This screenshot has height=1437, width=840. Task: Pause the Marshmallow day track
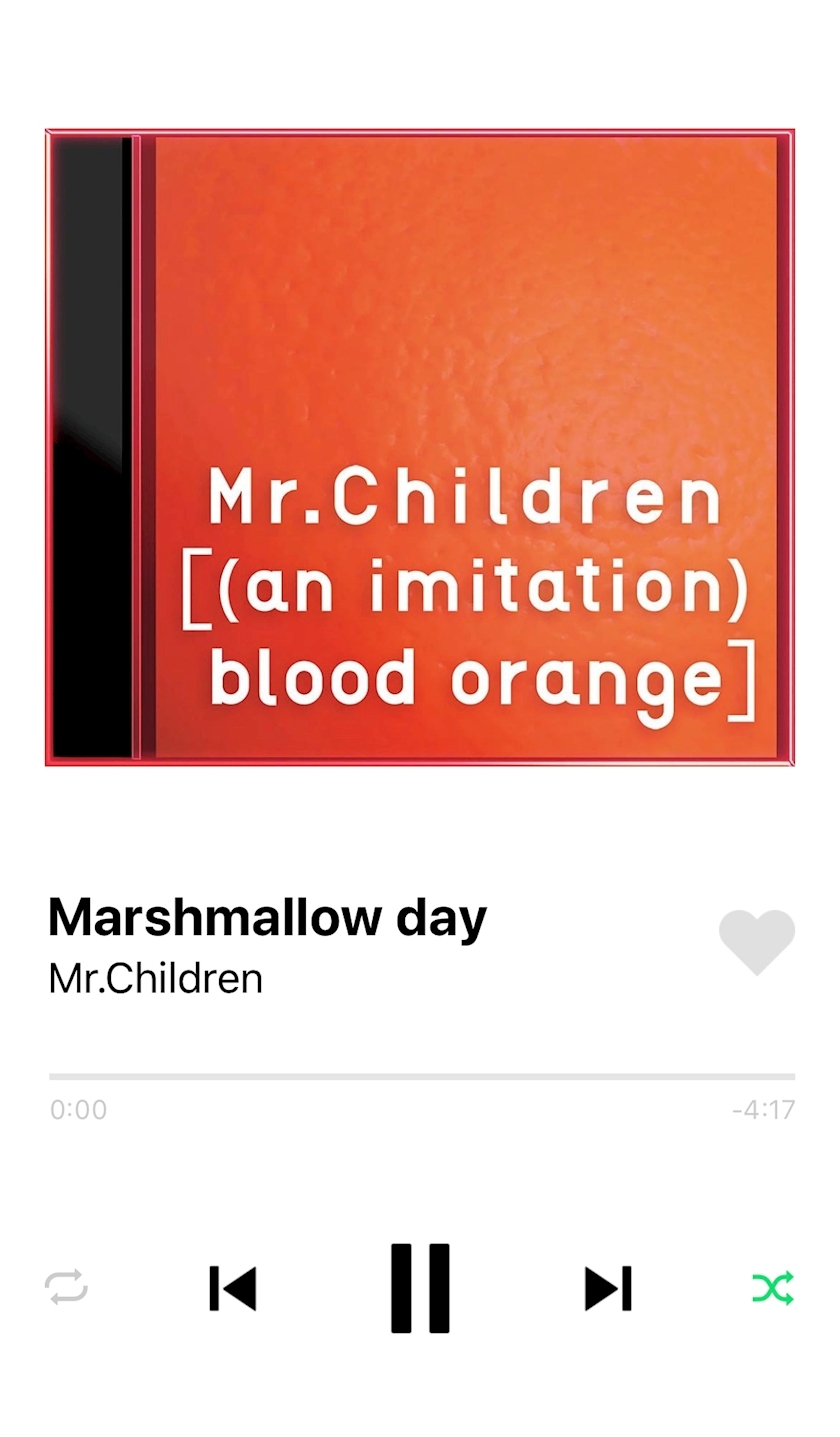(x=420, y=1288)
